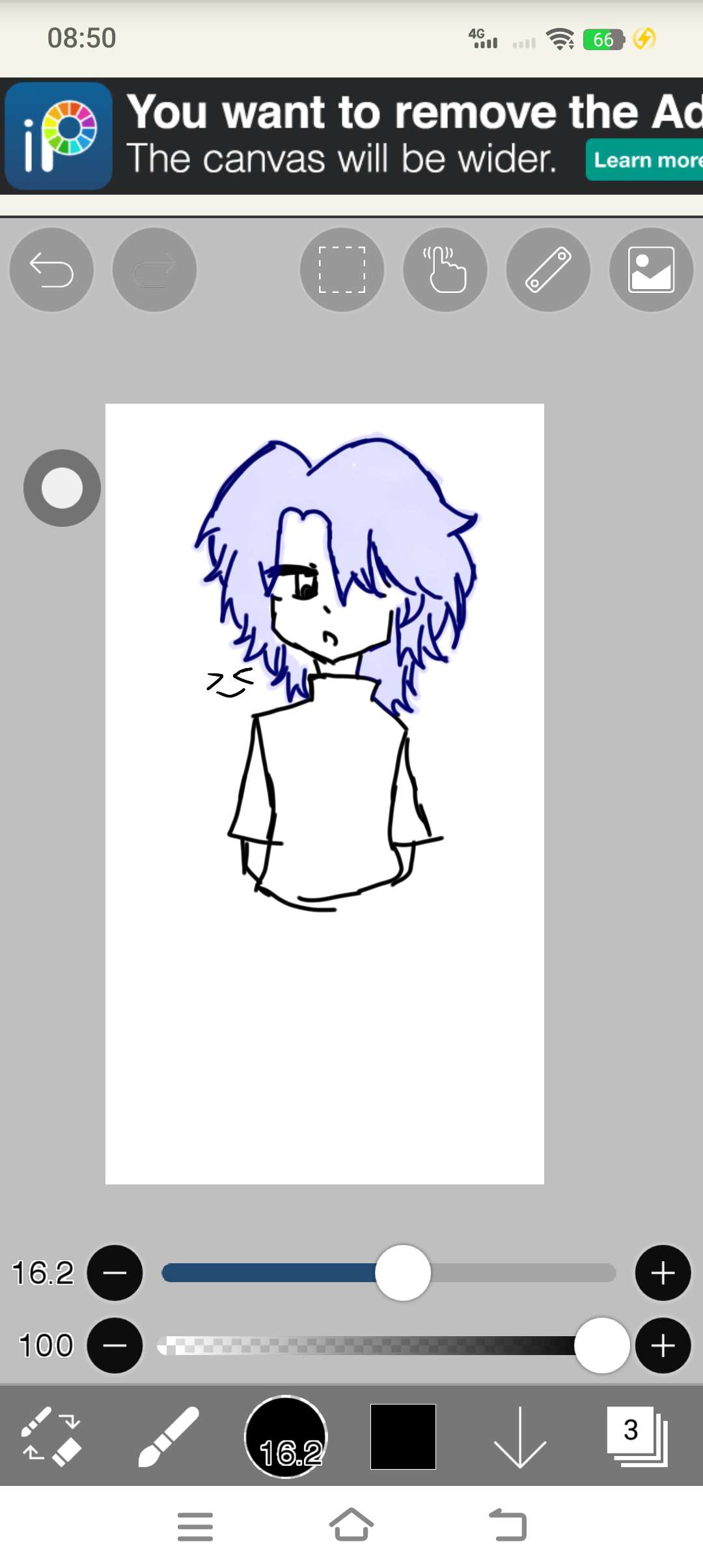Switch between brush and eraser
Image resolution: width=703 pixels, height=1568 pixels.
[x=51, y=1436]
